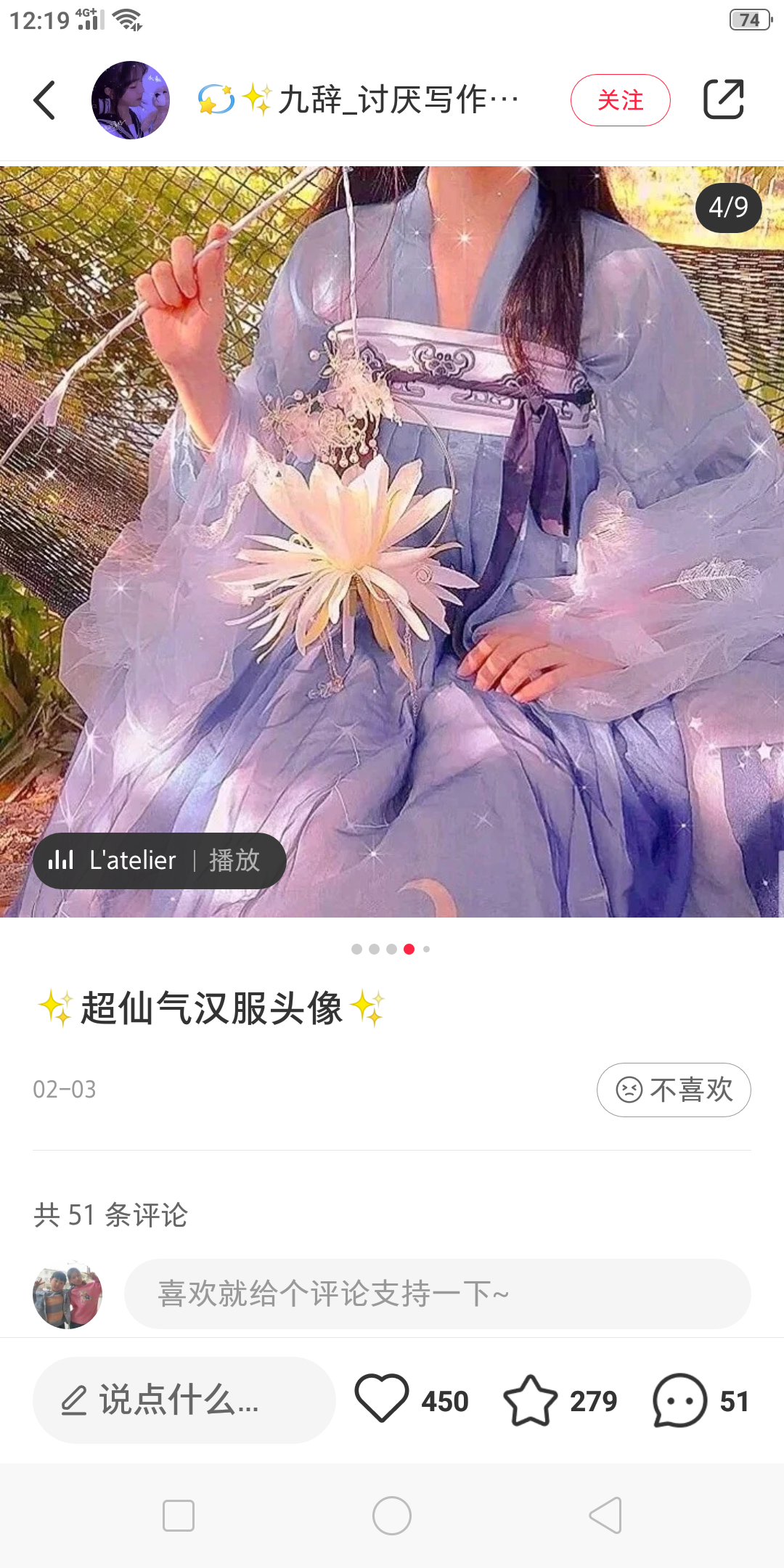Screen dimensions: 784x1568
Task: Play the L'atelier music track
Action: click(x=160, y=861)
